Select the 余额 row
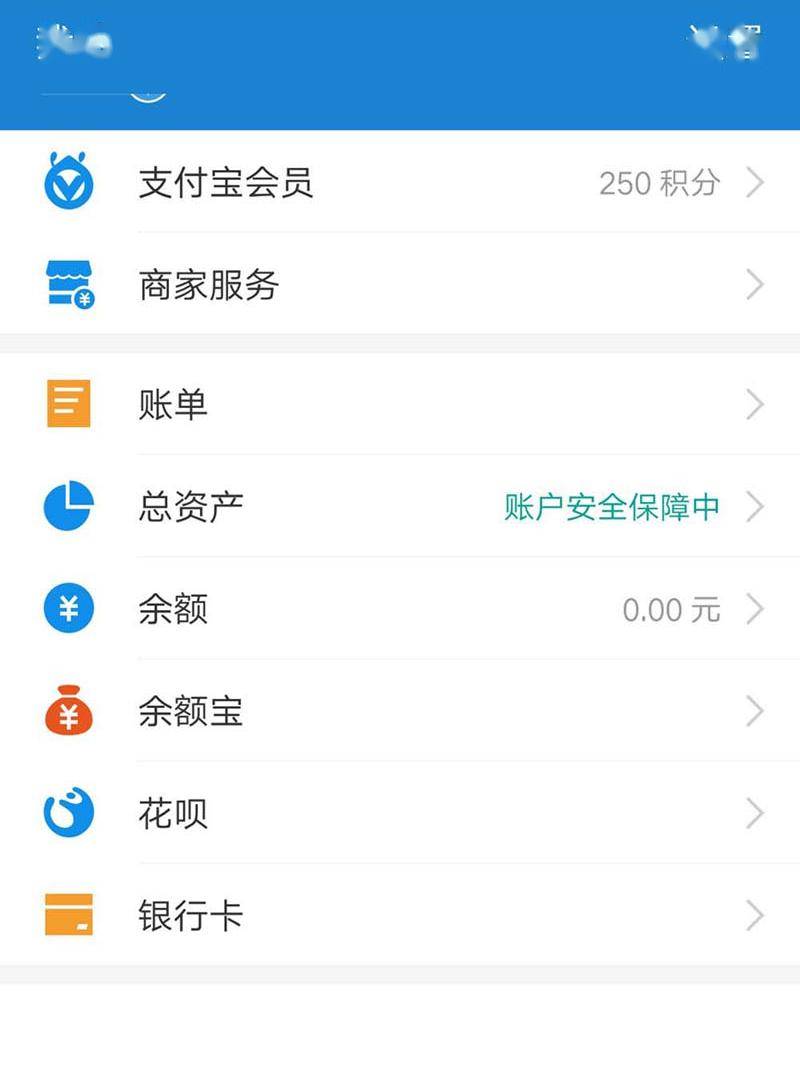800x1066 pixels. pyautogui.click(x=175, y=609)
